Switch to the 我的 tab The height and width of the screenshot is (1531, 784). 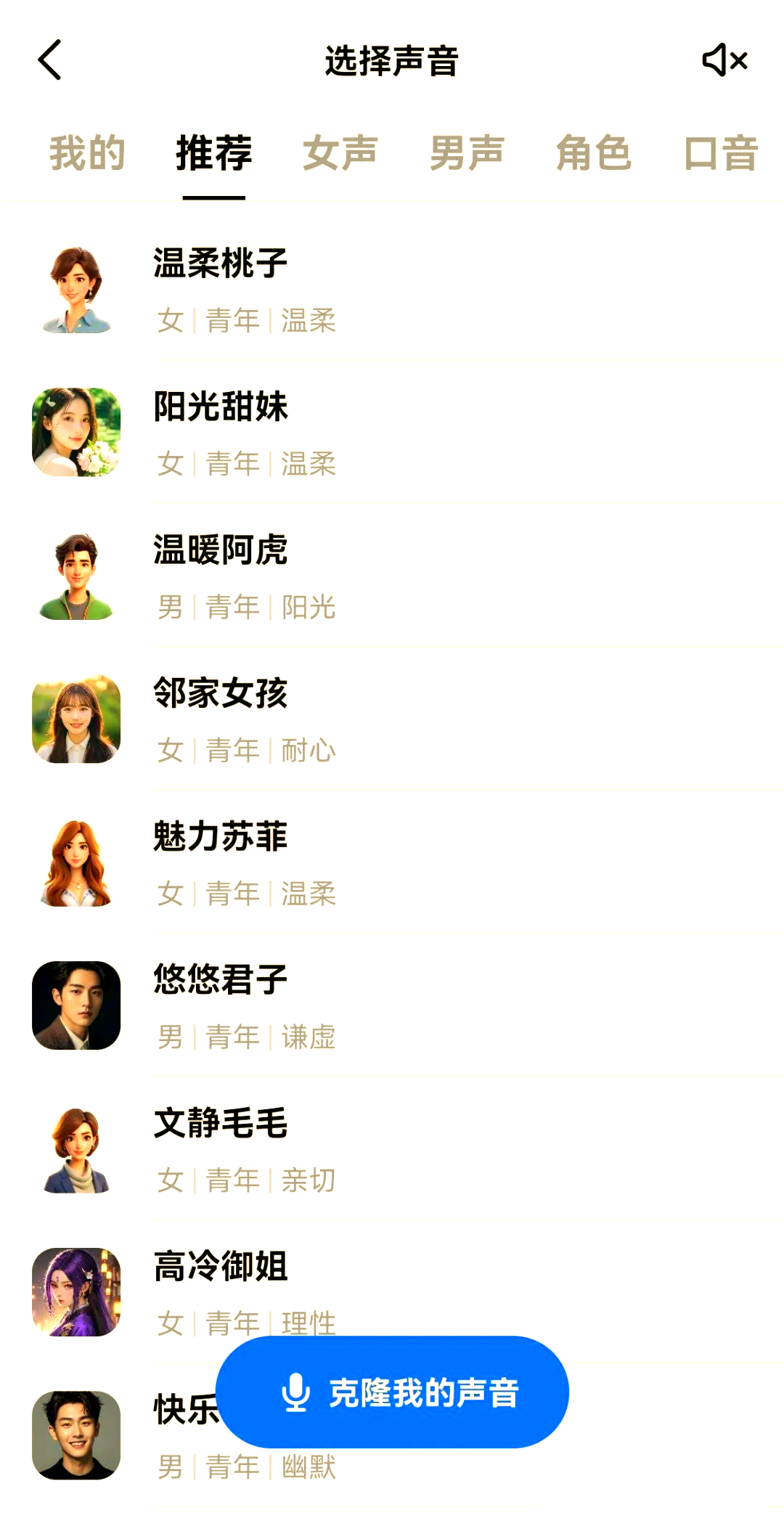click(87, 153)
